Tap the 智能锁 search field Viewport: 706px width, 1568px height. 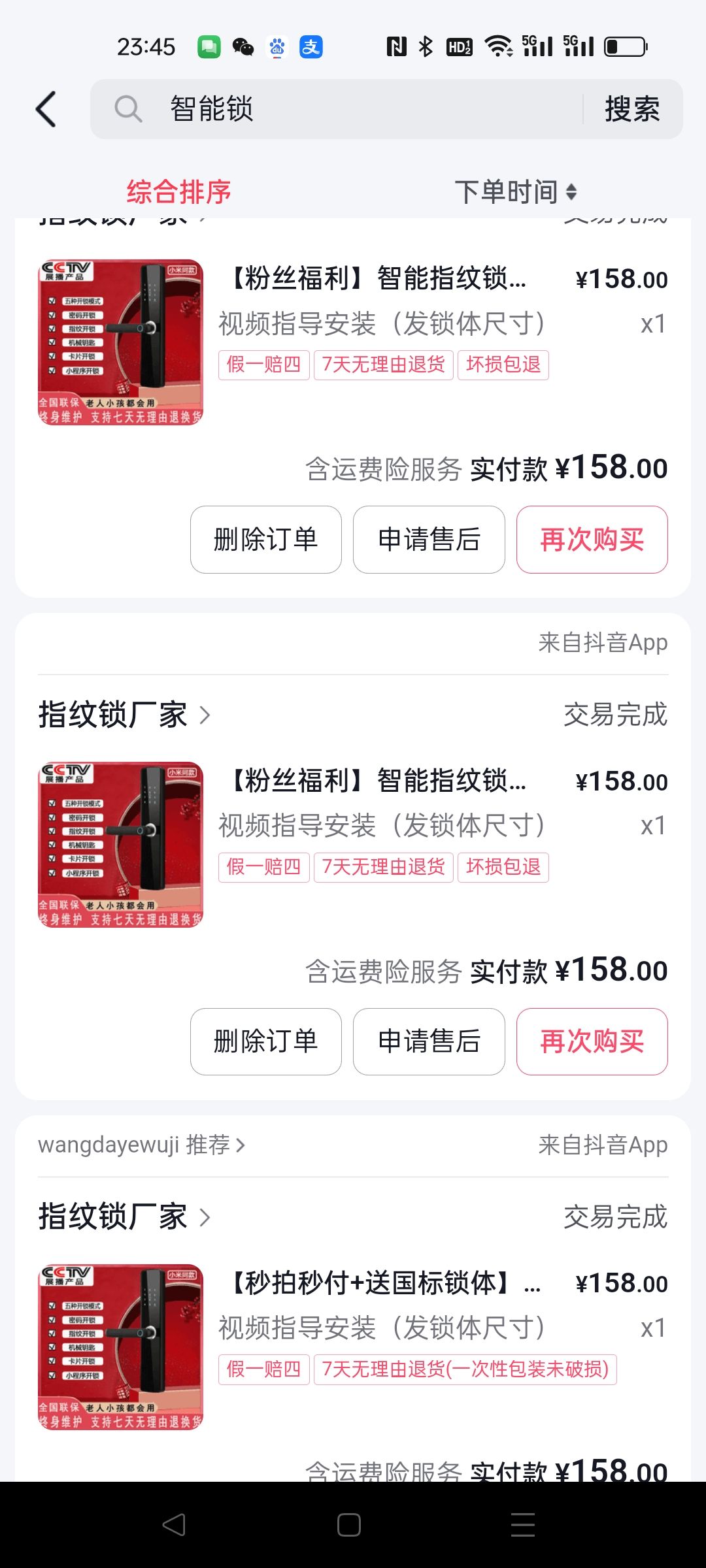337,109
